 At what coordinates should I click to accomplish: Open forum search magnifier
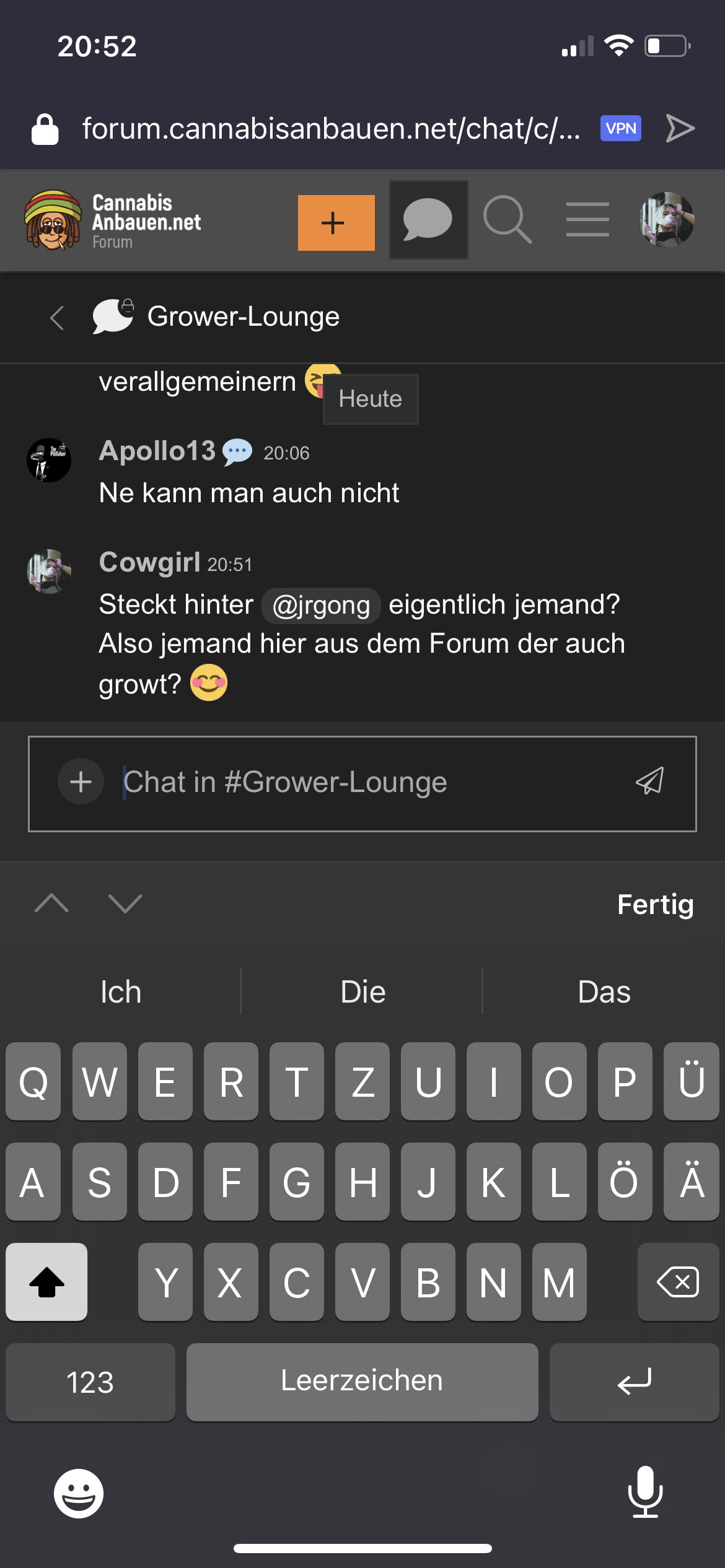(x=507, y=220)
